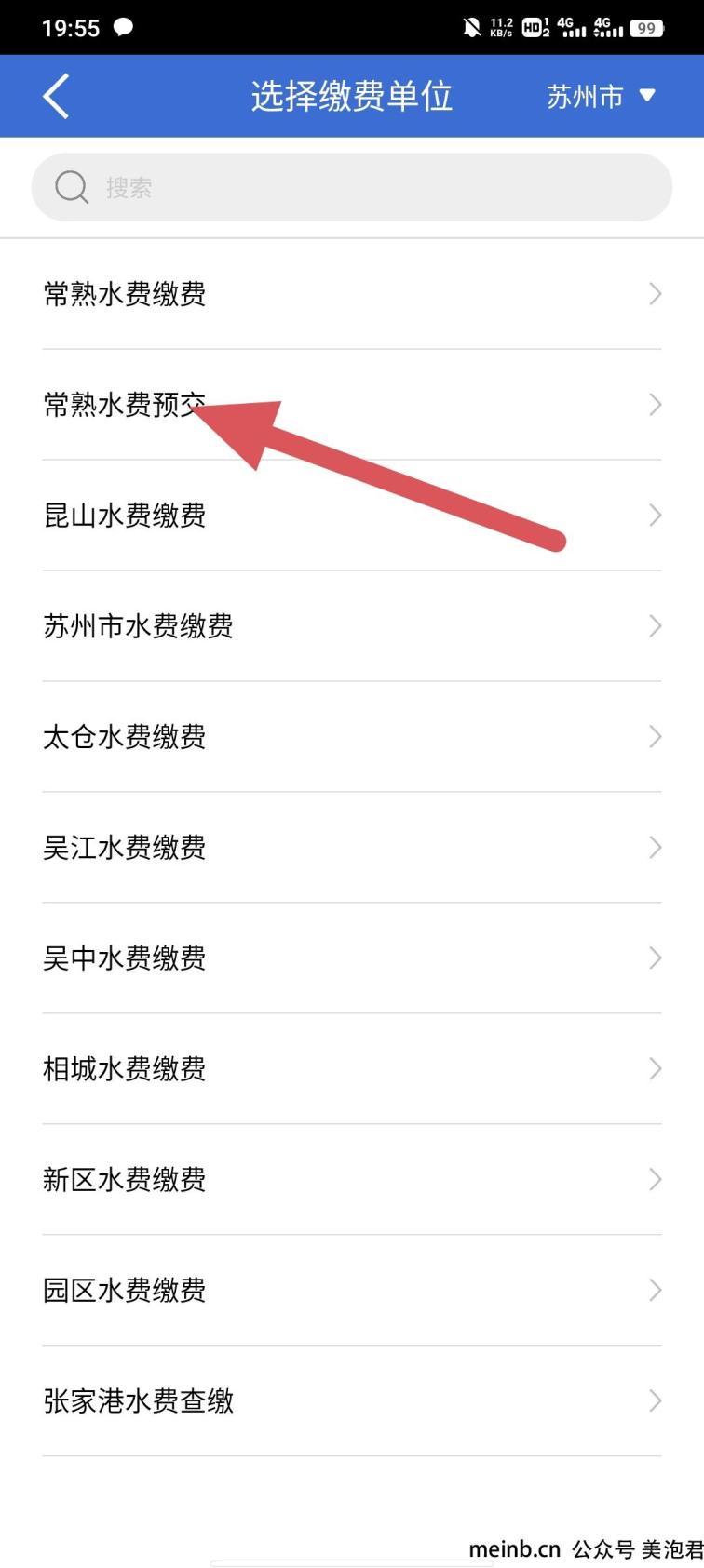
Task: Choose 相城水费缴费
Action: (x=352, y=1069)
